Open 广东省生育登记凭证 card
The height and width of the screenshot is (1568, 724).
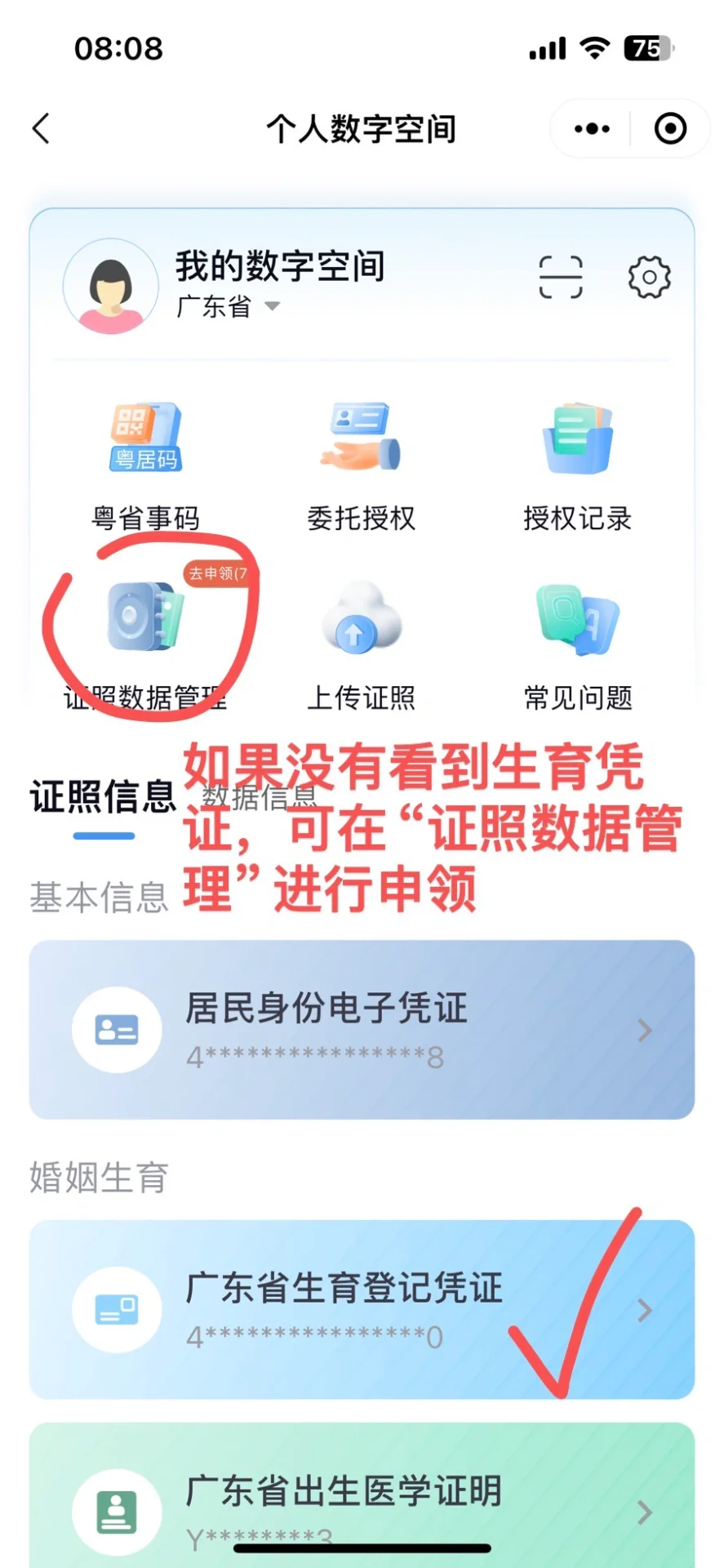(x=362, y=1309)
